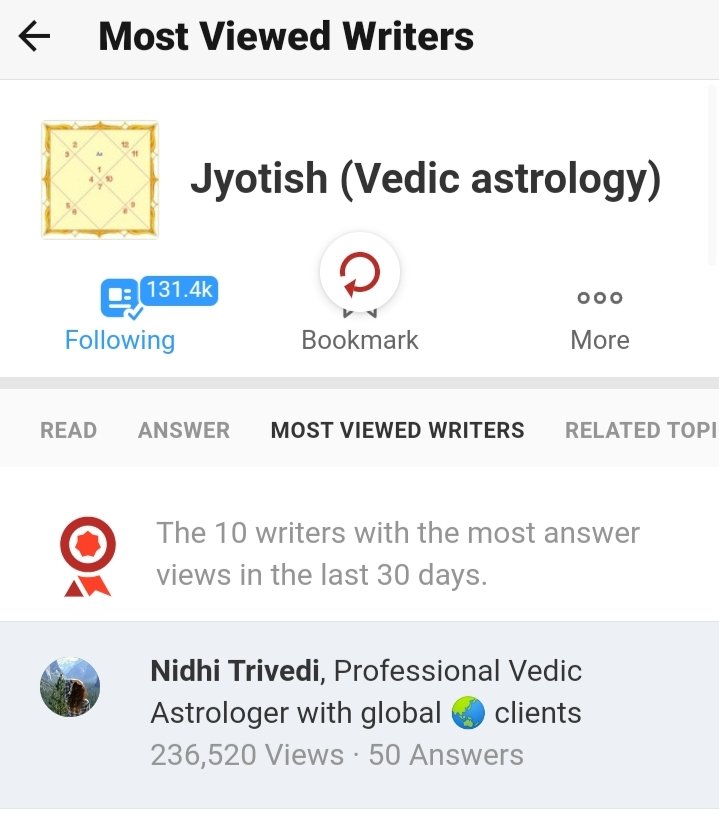Viewport: 719px width, 834px height.
Task: Open the More options menu
Action: [599, 315]
